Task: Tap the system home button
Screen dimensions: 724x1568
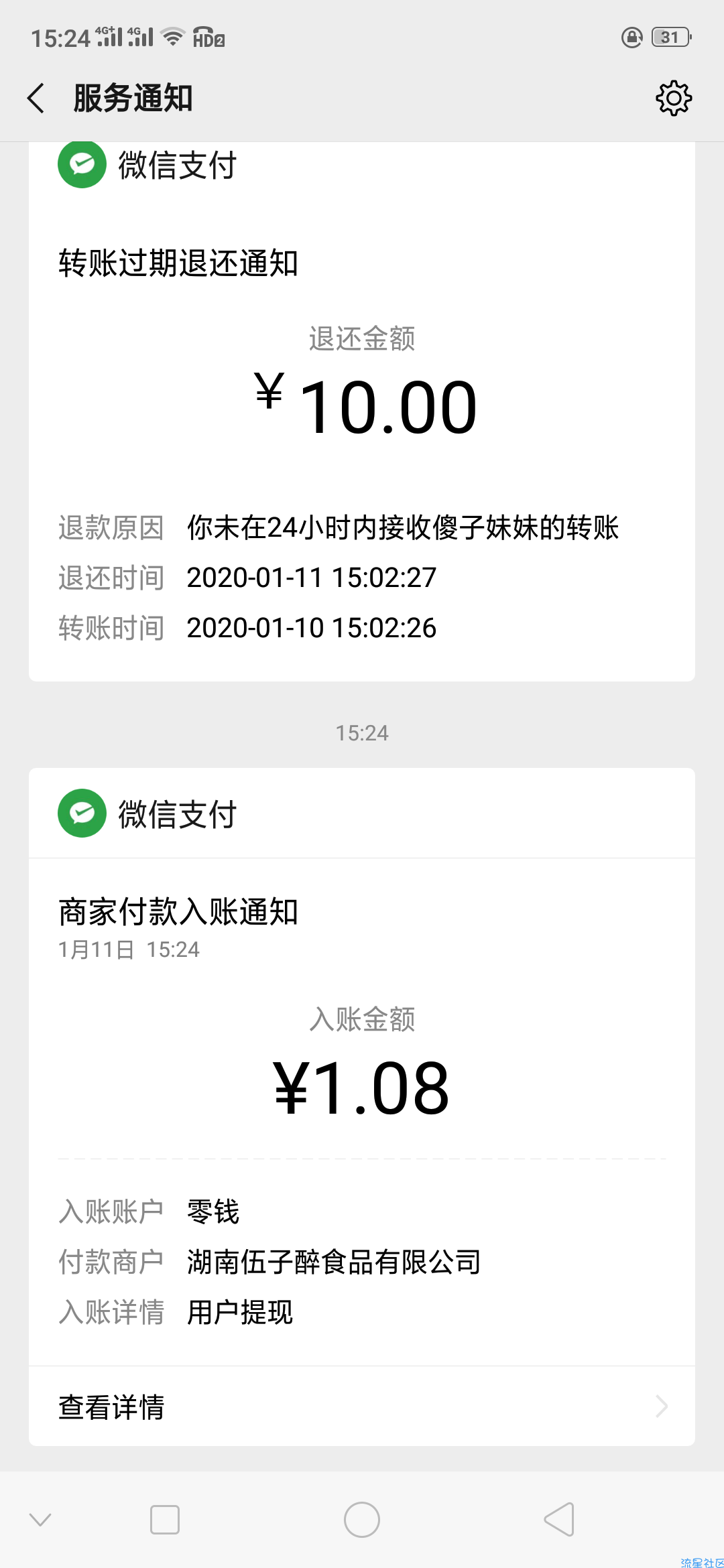Action: pyautogui.click(x=362, y=1519)
